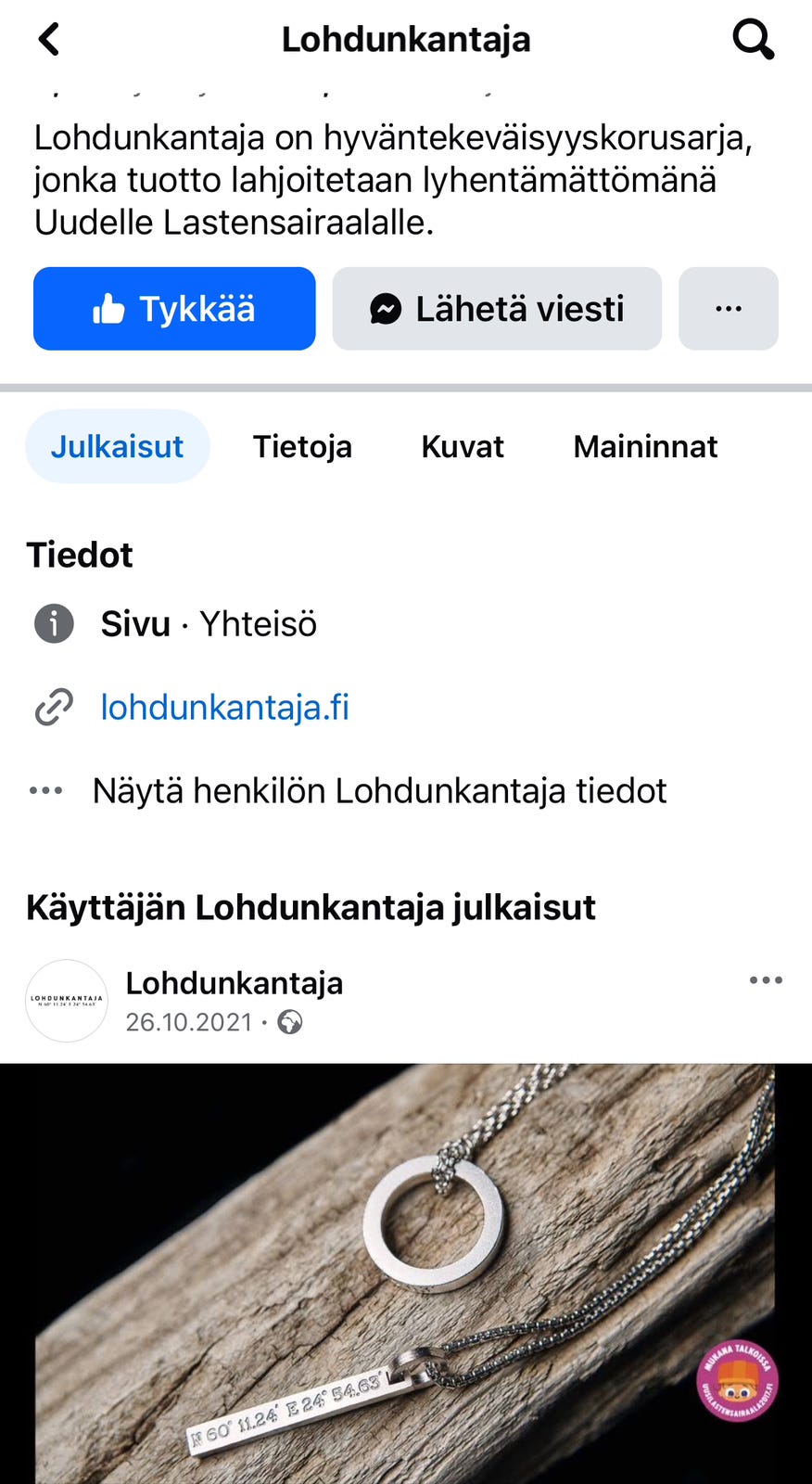View the Julkaisut tab
The height and width of the screenshot is (1484, 812).
[117, 446]
